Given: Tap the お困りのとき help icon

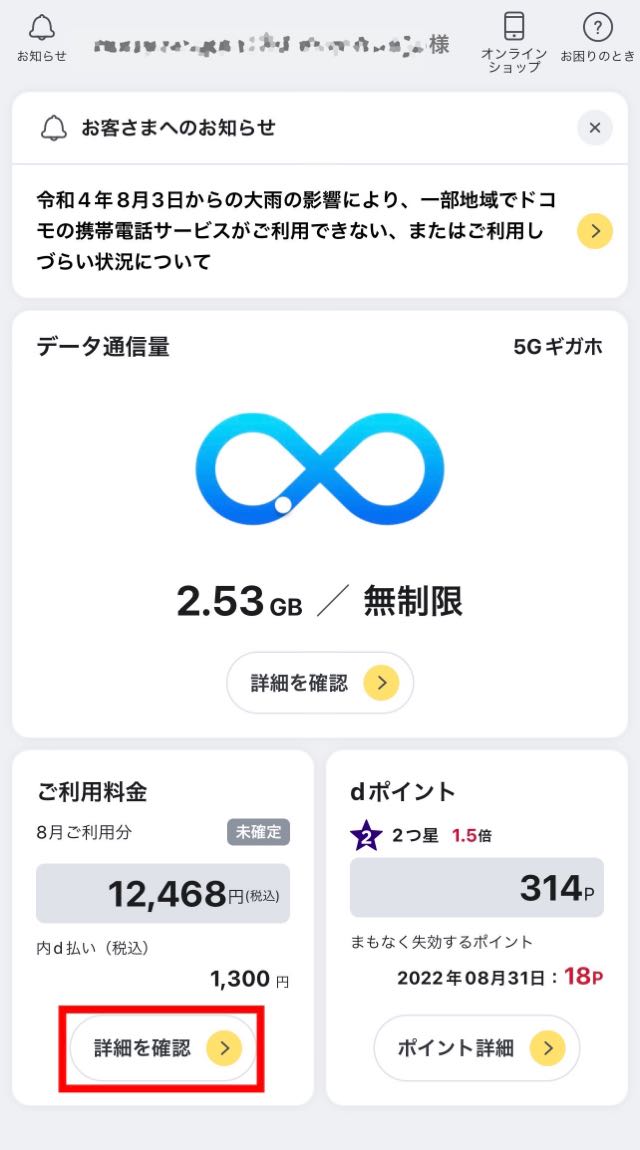Looking at the screenshot, I should pos(597,38).
